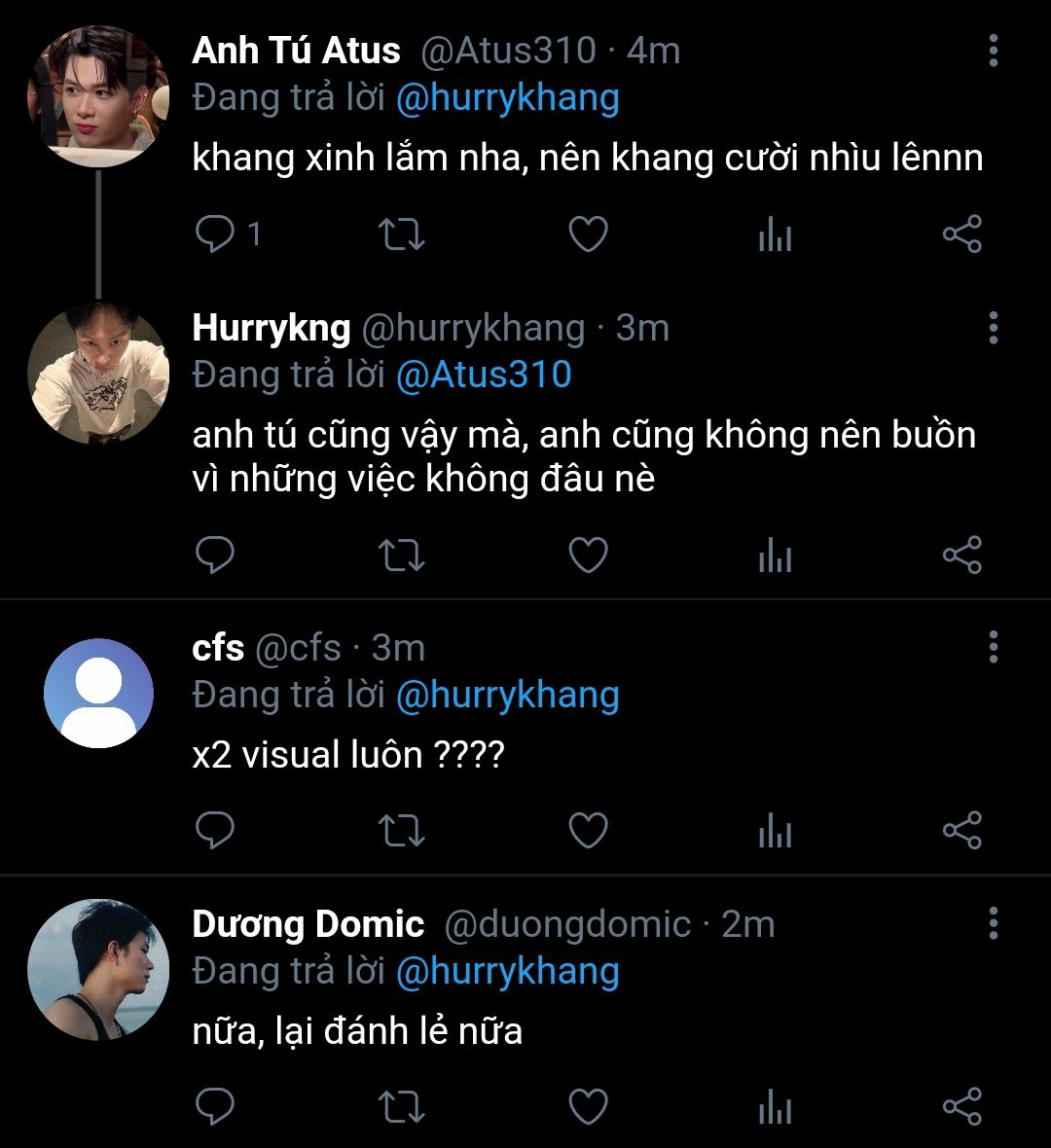Screen dimensions: 1051x1148
Task: Like Hurrykng's reply to Atus310
Action: tap(588, 555)
